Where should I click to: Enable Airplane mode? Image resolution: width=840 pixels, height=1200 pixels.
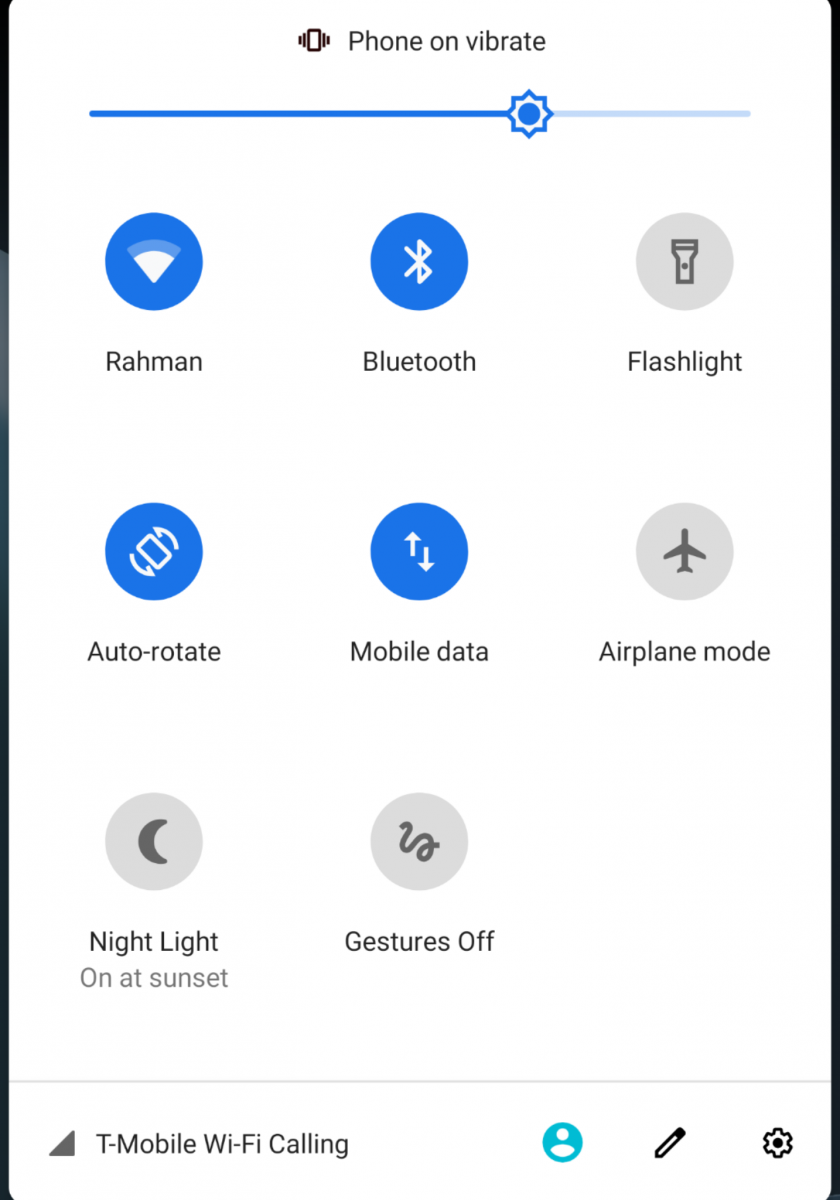pyautogui.click(x=684, y=551)
